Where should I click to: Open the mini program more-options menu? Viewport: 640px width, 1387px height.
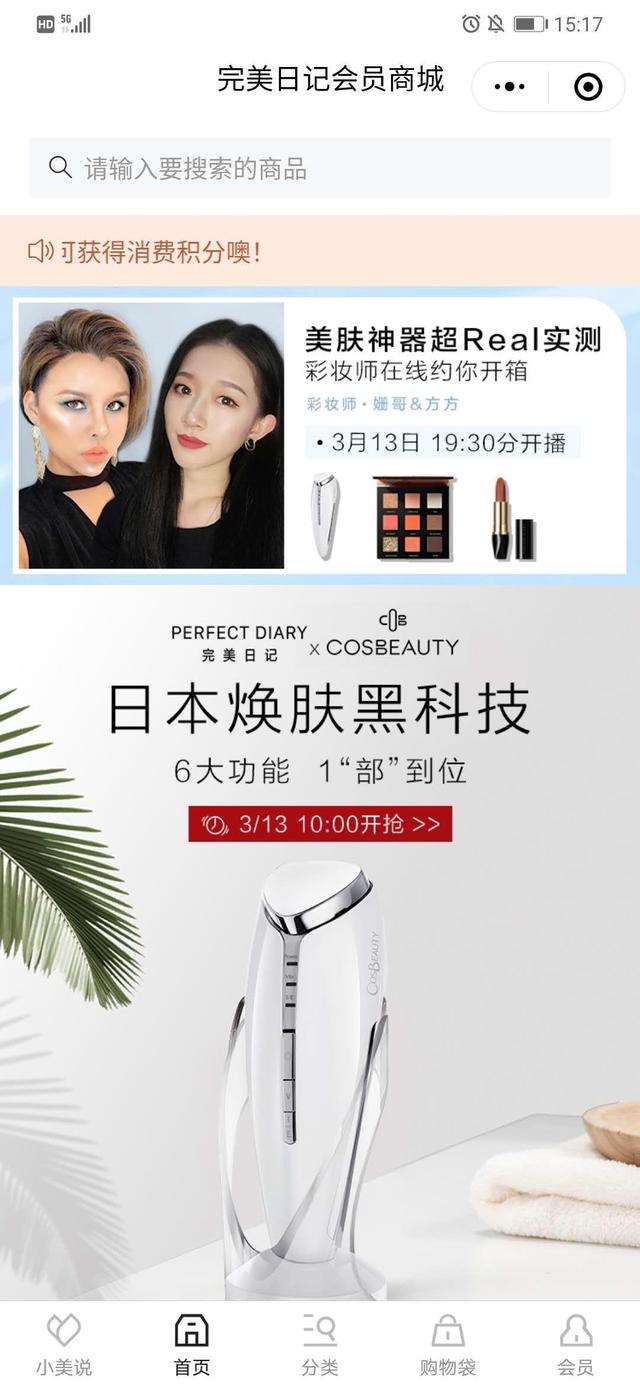tap(510, 87)
